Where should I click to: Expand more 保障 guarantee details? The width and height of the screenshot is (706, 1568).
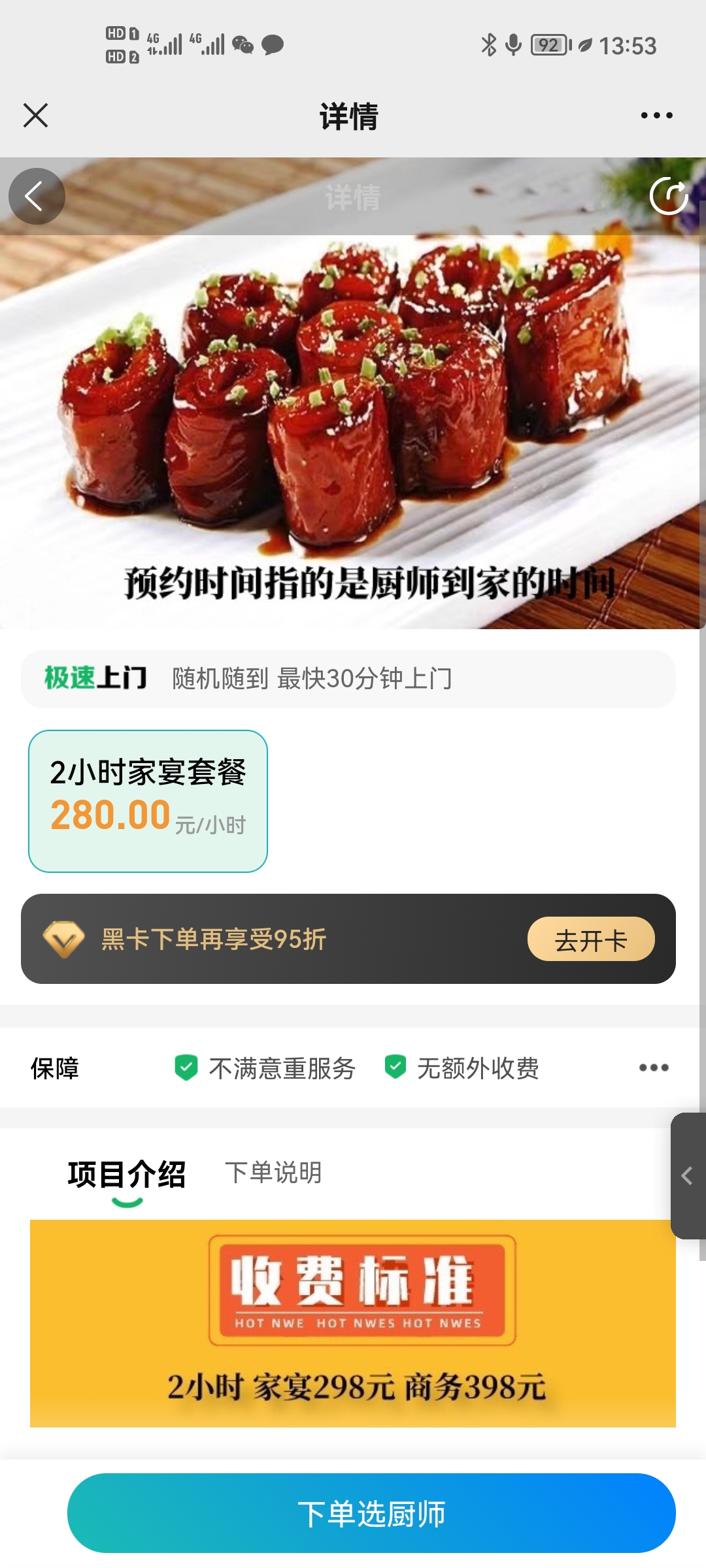click(x=653, y=1068)
